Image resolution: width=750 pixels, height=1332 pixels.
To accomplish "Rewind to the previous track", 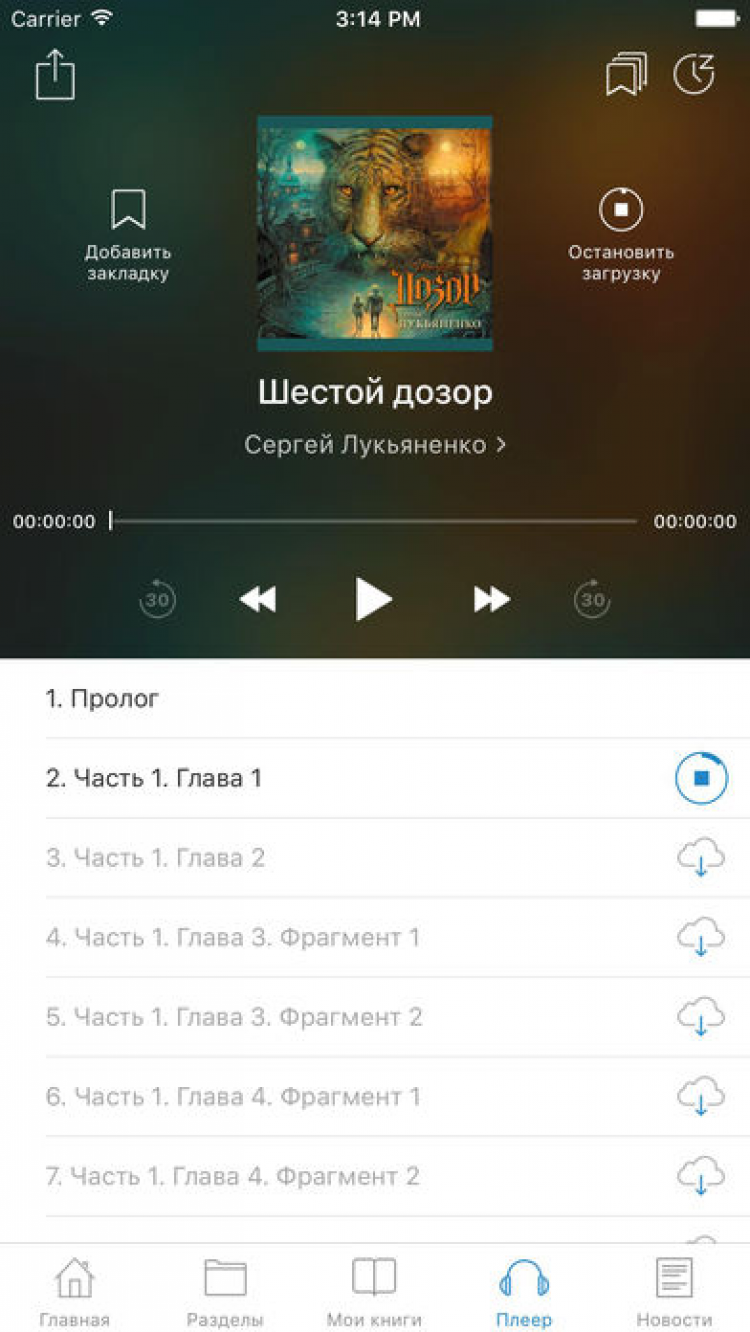I will 258,599.
